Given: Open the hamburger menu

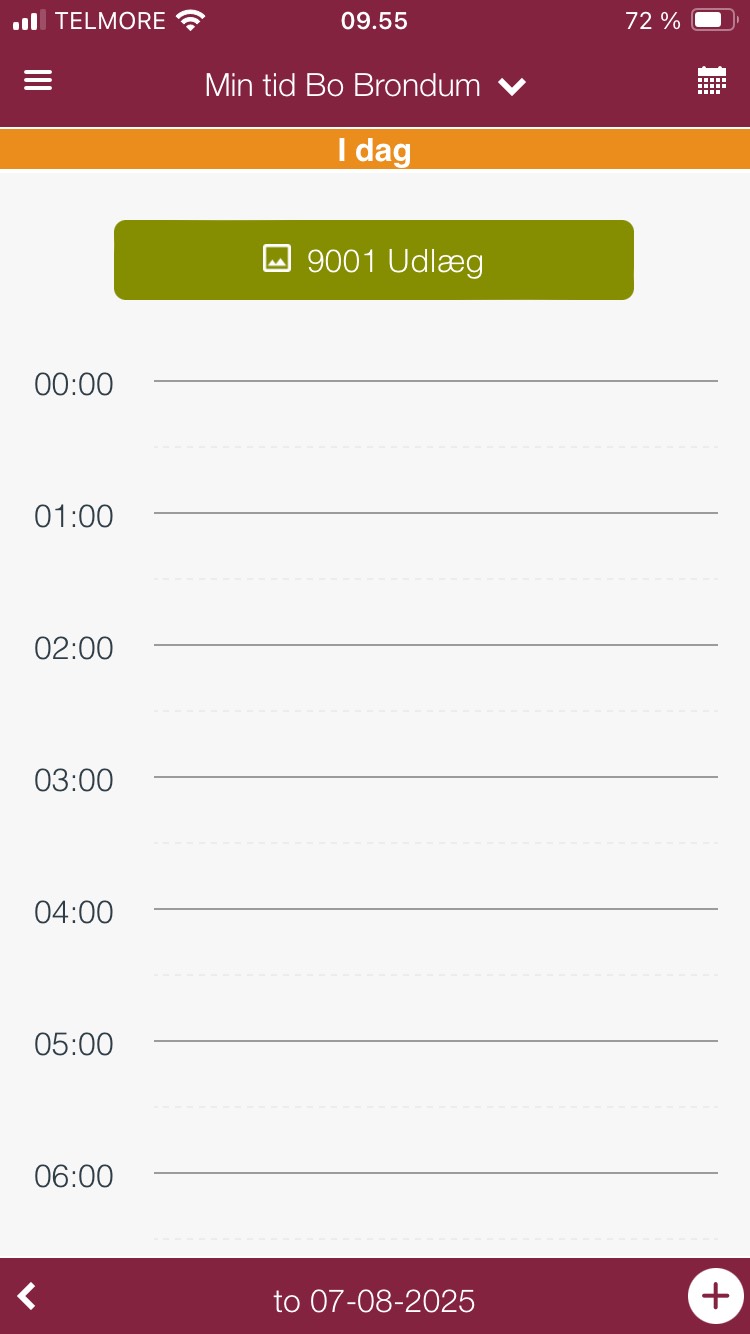Looking at the screenshot, I should pos(38,81).
